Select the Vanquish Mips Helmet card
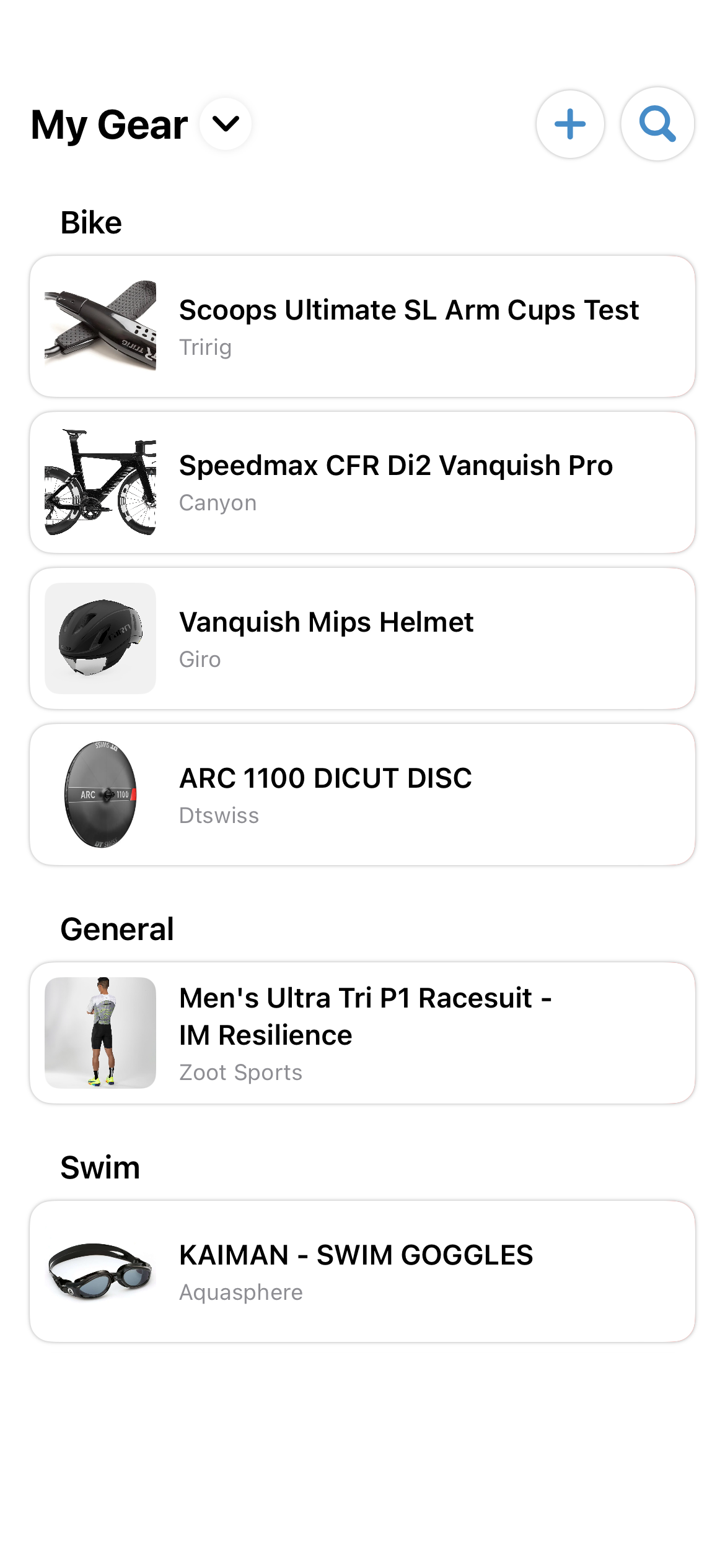This screenshot has height=1568, width=725. [x=362, y=638]
